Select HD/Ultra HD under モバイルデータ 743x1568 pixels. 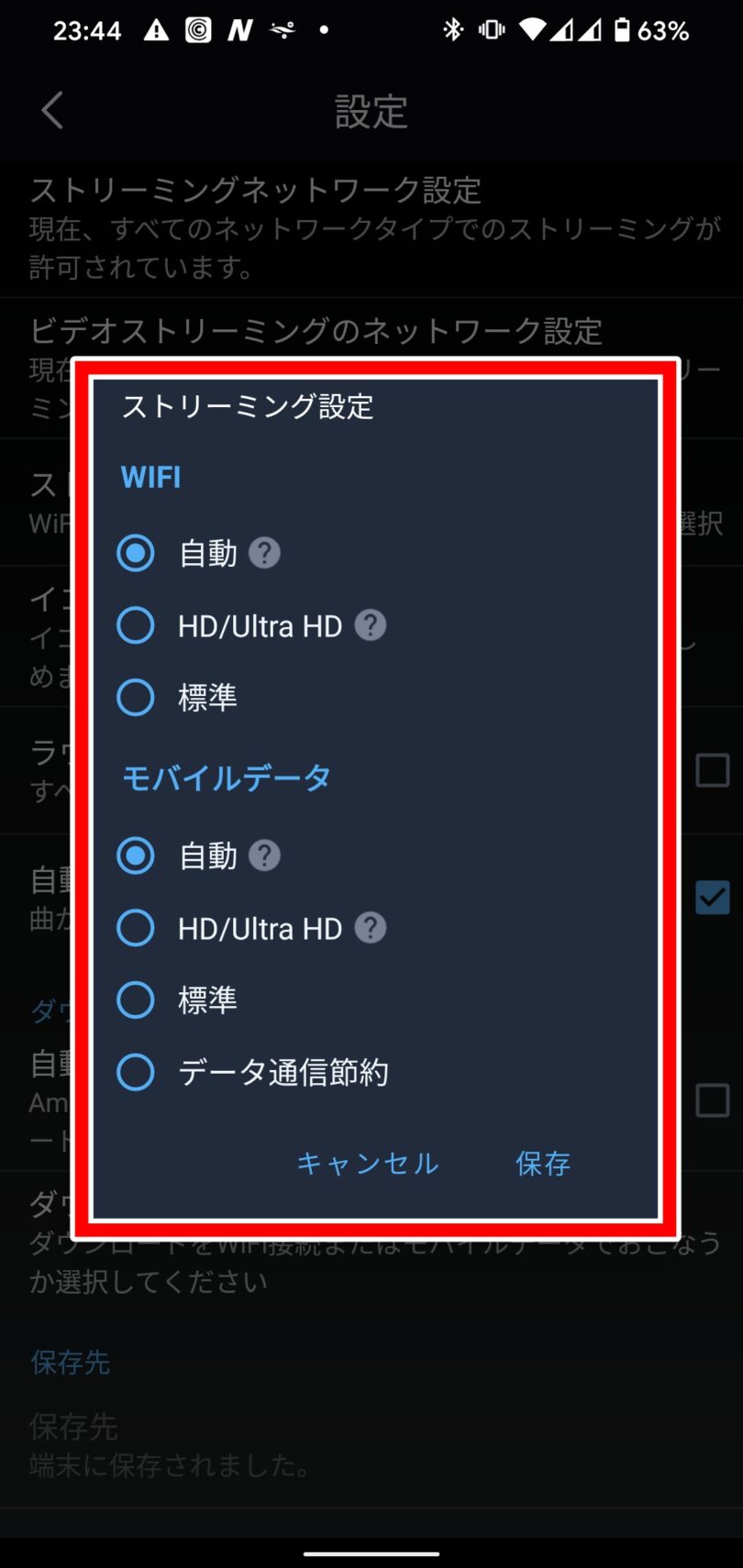[x=136, y=928]
